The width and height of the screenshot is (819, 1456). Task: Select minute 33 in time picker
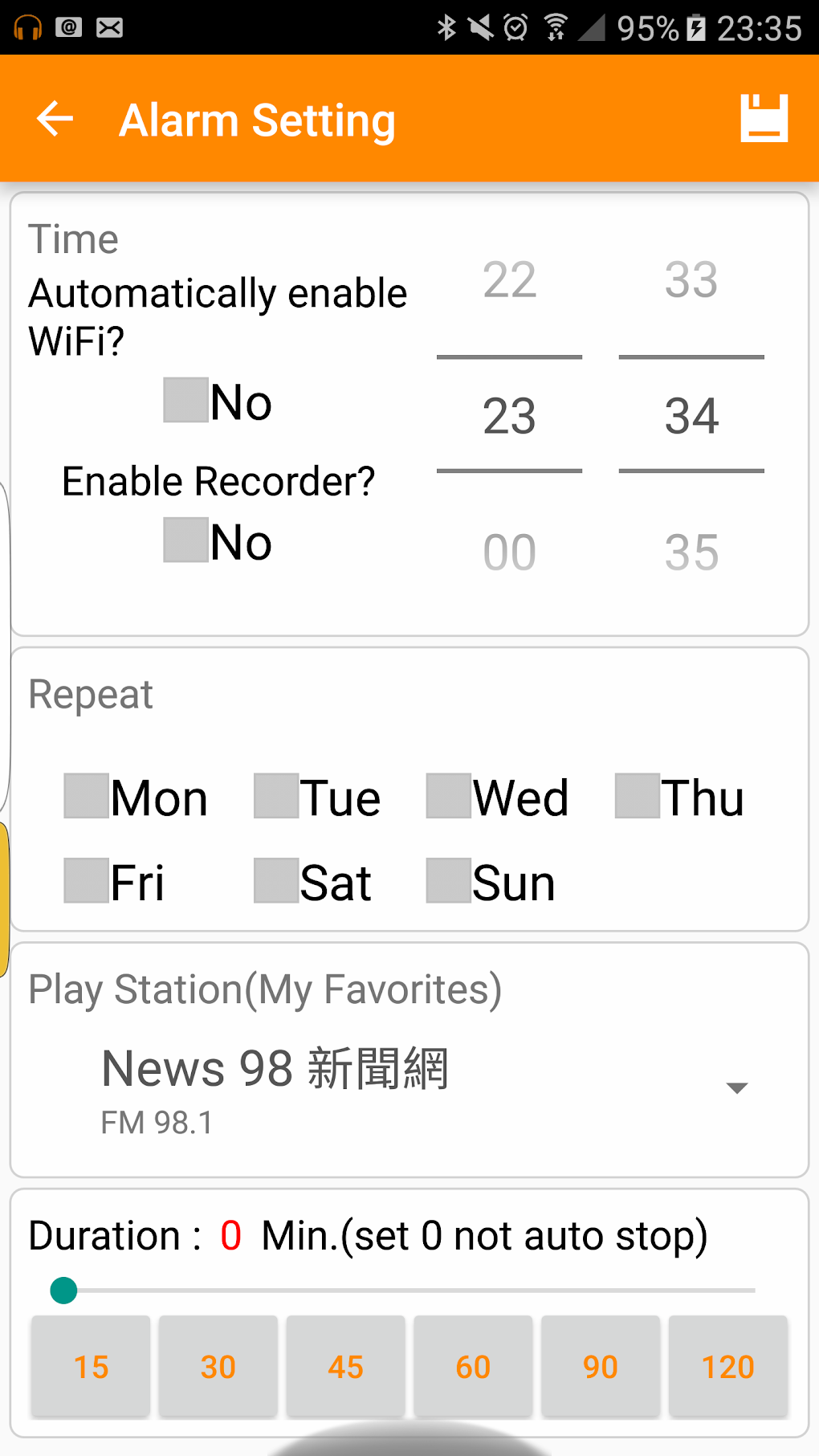(x=691, y=280)
